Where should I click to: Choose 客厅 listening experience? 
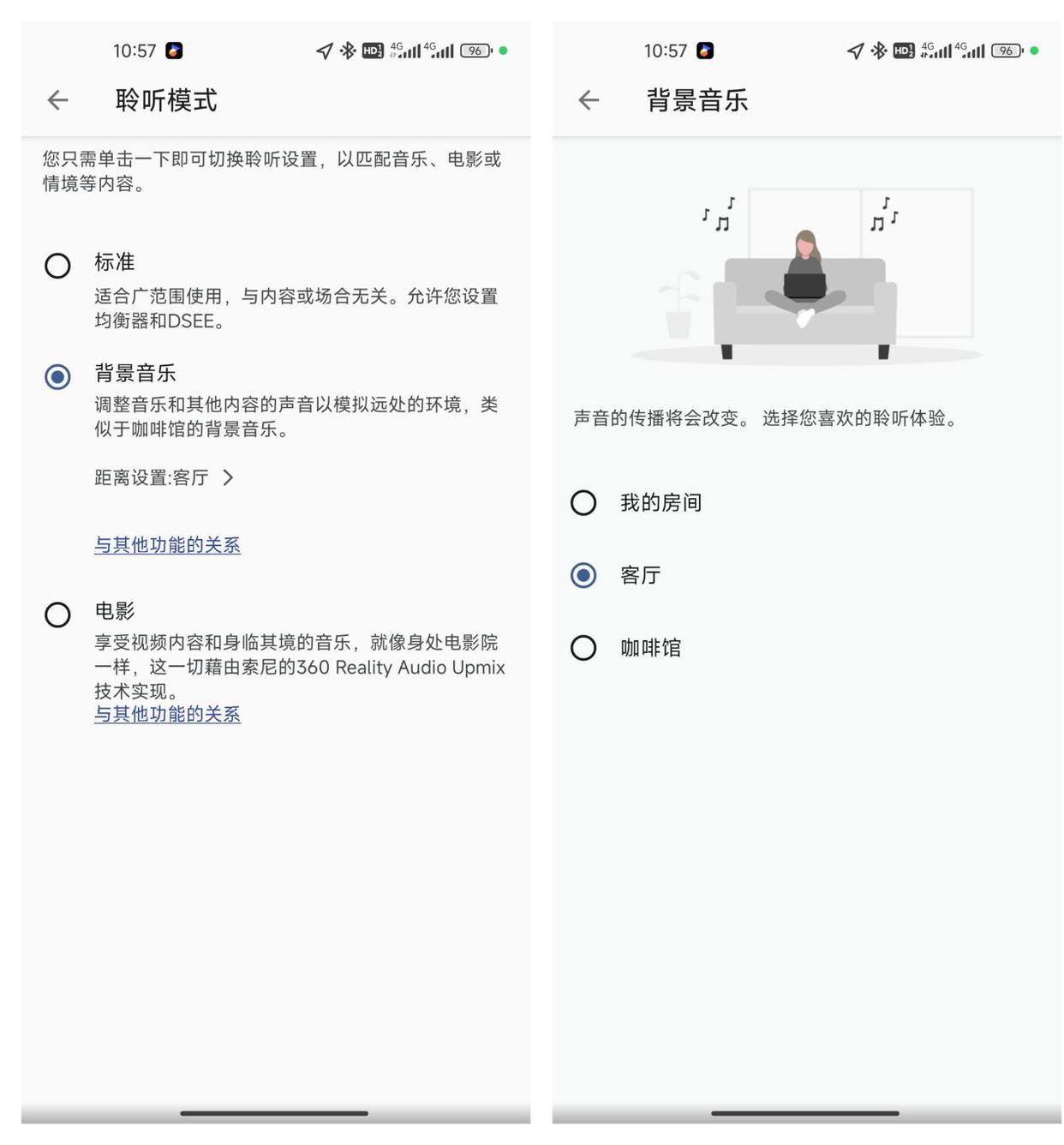pyautogui.click(x=583, y=575)
